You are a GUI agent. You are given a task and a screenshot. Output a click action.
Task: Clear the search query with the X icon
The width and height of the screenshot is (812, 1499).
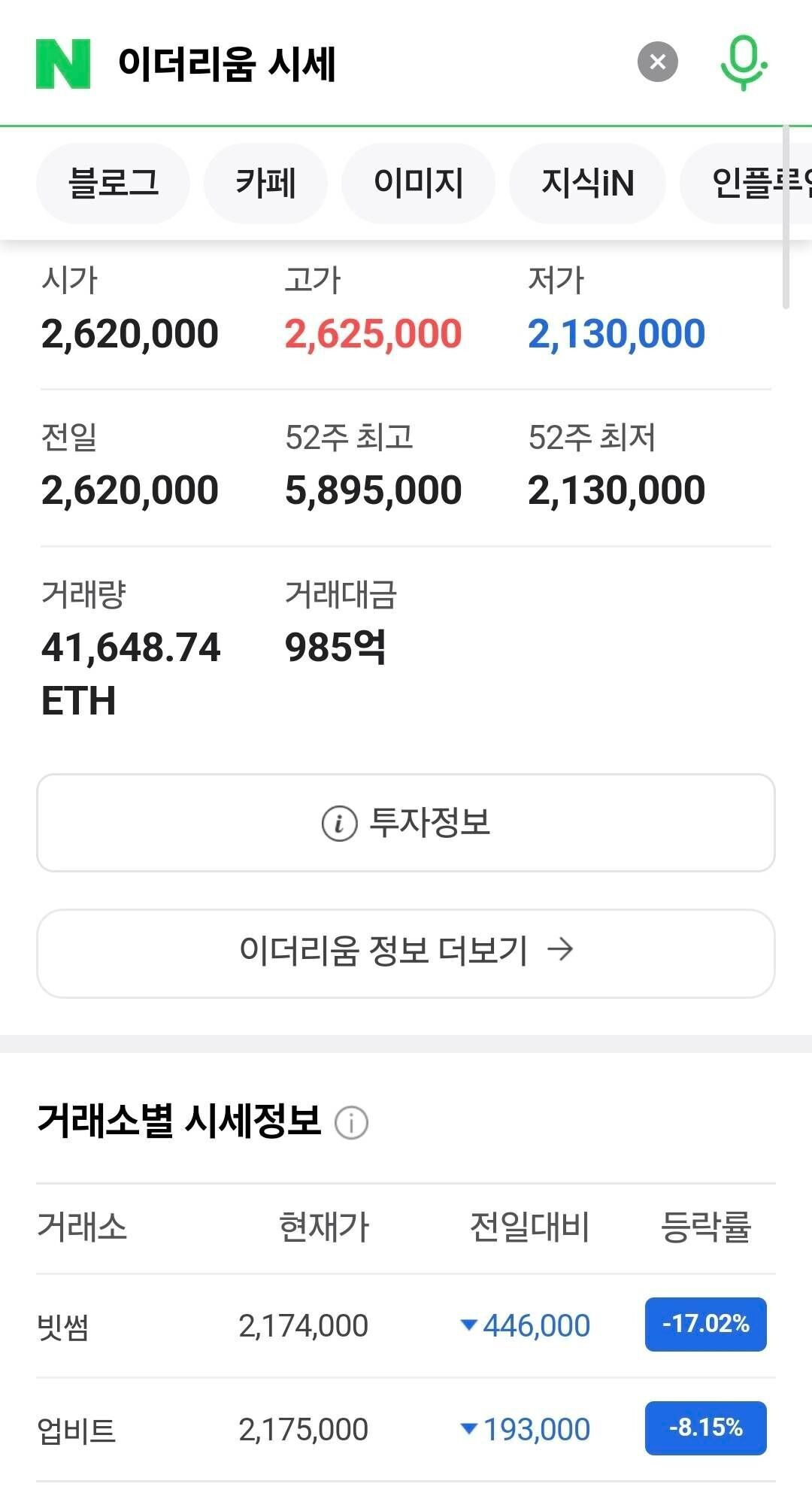click(658, 62)
